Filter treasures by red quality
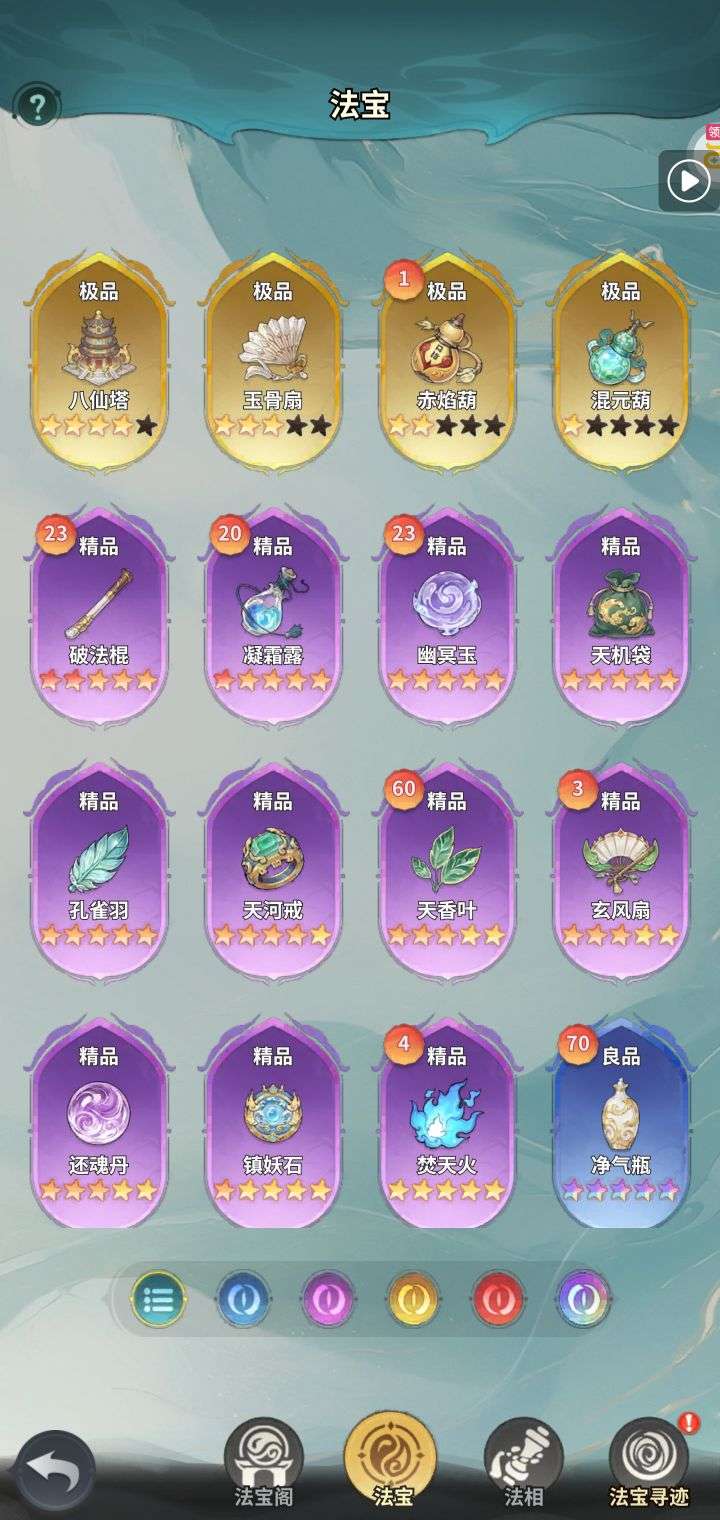The height and width of the screenshot is (1520, 720). click(499, 1299)
